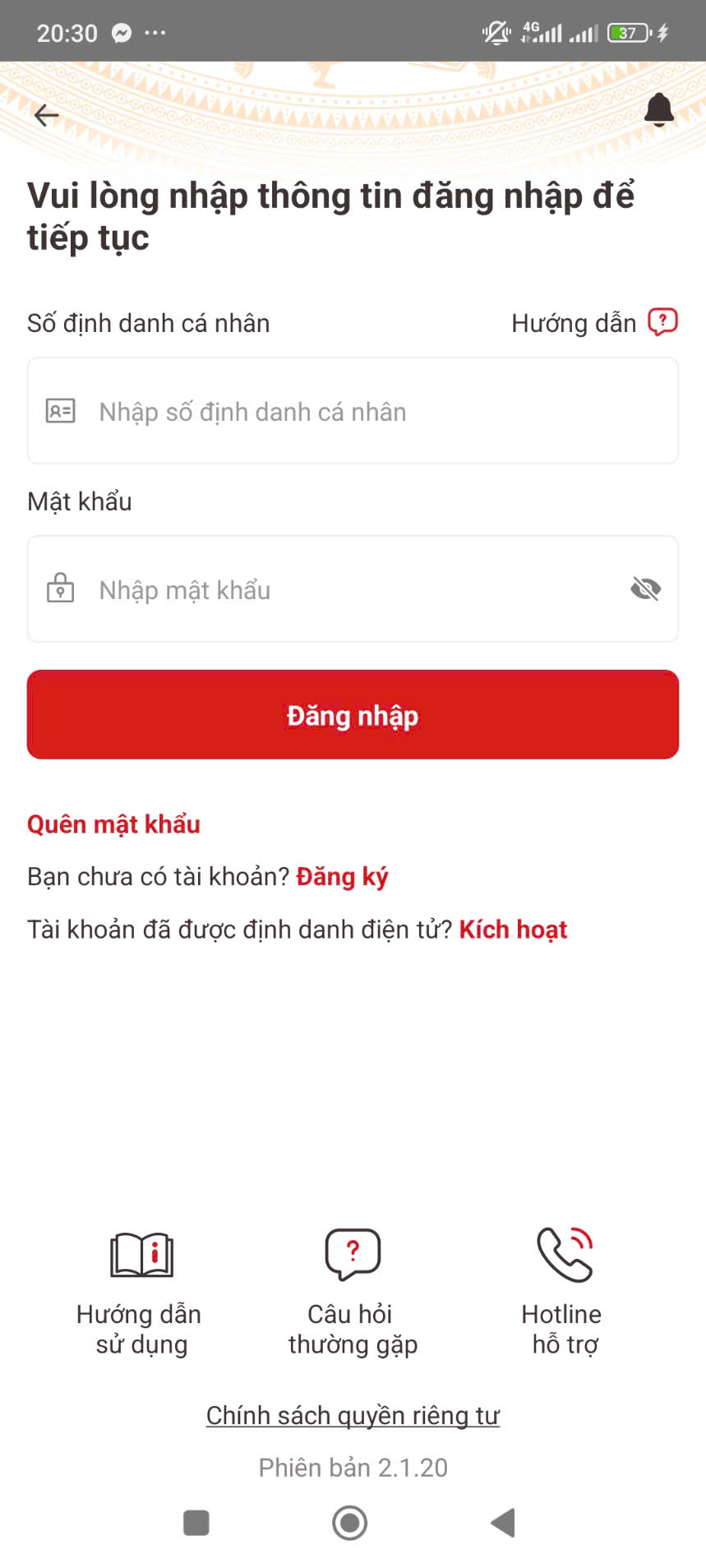Image resolution: width=706 pixels, height=1568 pixels.
Task: Open recent apps with square button
Action: 196,1522
